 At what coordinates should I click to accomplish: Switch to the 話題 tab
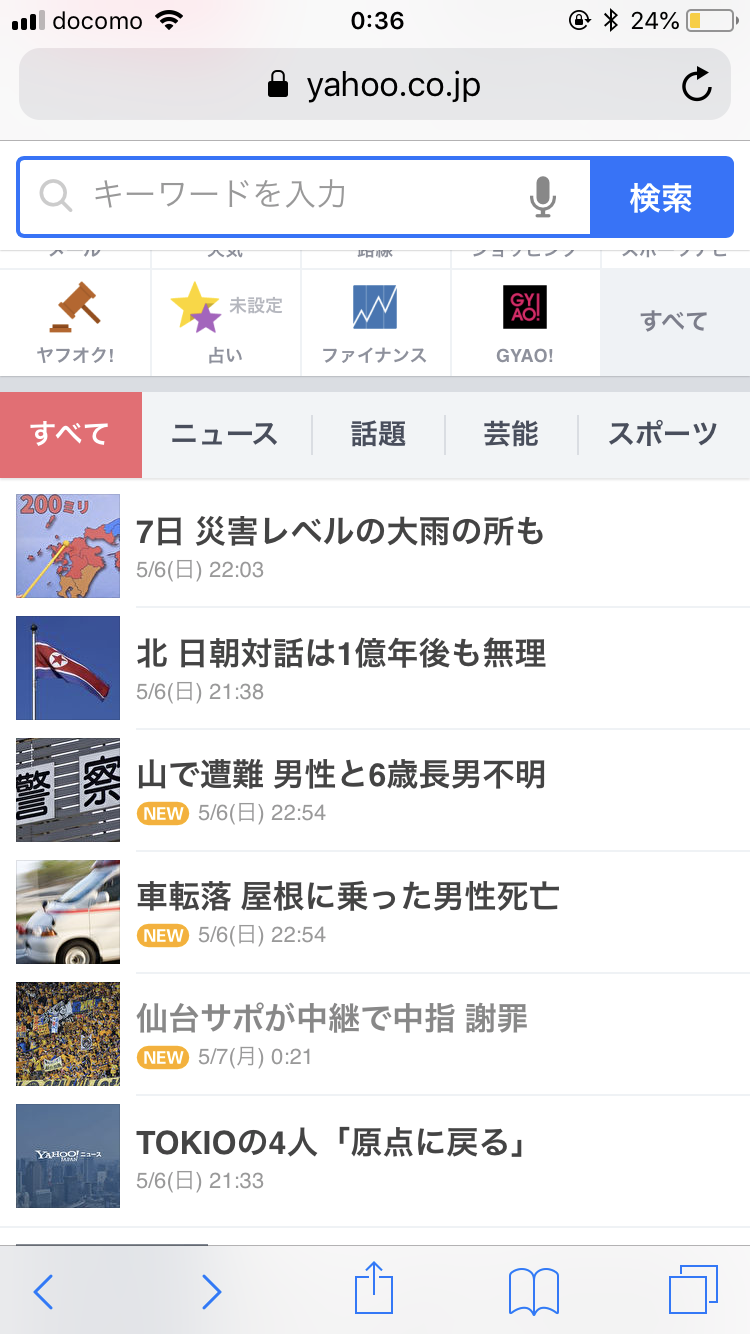pyautogui.click(x=378, y=434)
